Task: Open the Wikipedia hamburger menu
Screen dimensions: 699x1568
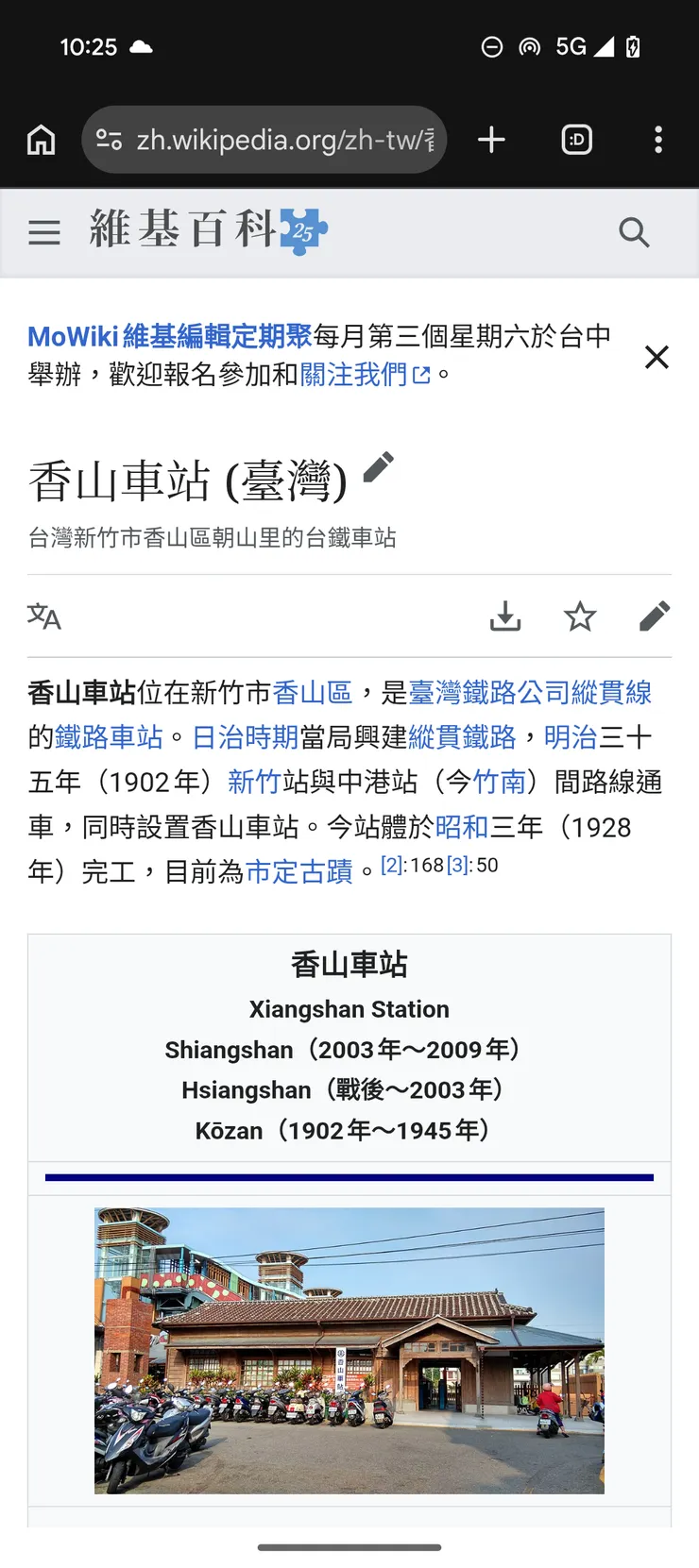Action: point(43,232)
